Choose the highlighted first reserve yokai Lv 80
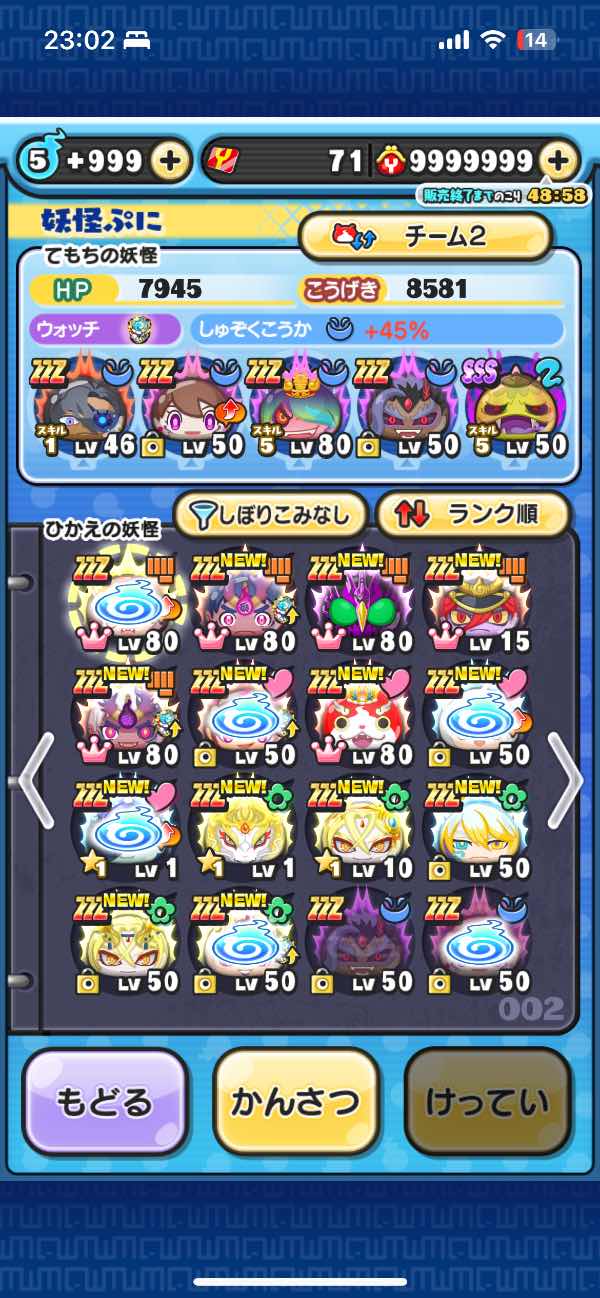 (x=125, y=604)
